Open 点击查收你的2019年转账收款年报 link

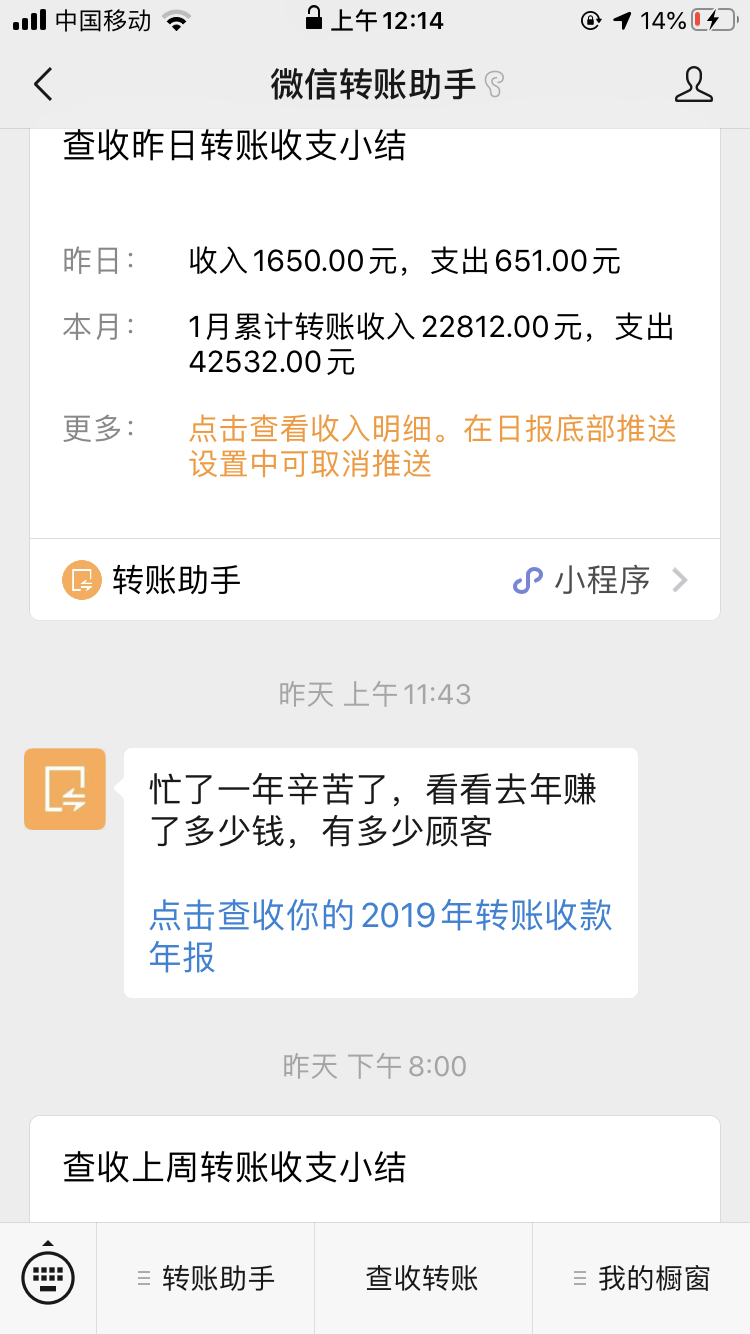[380, 935]
